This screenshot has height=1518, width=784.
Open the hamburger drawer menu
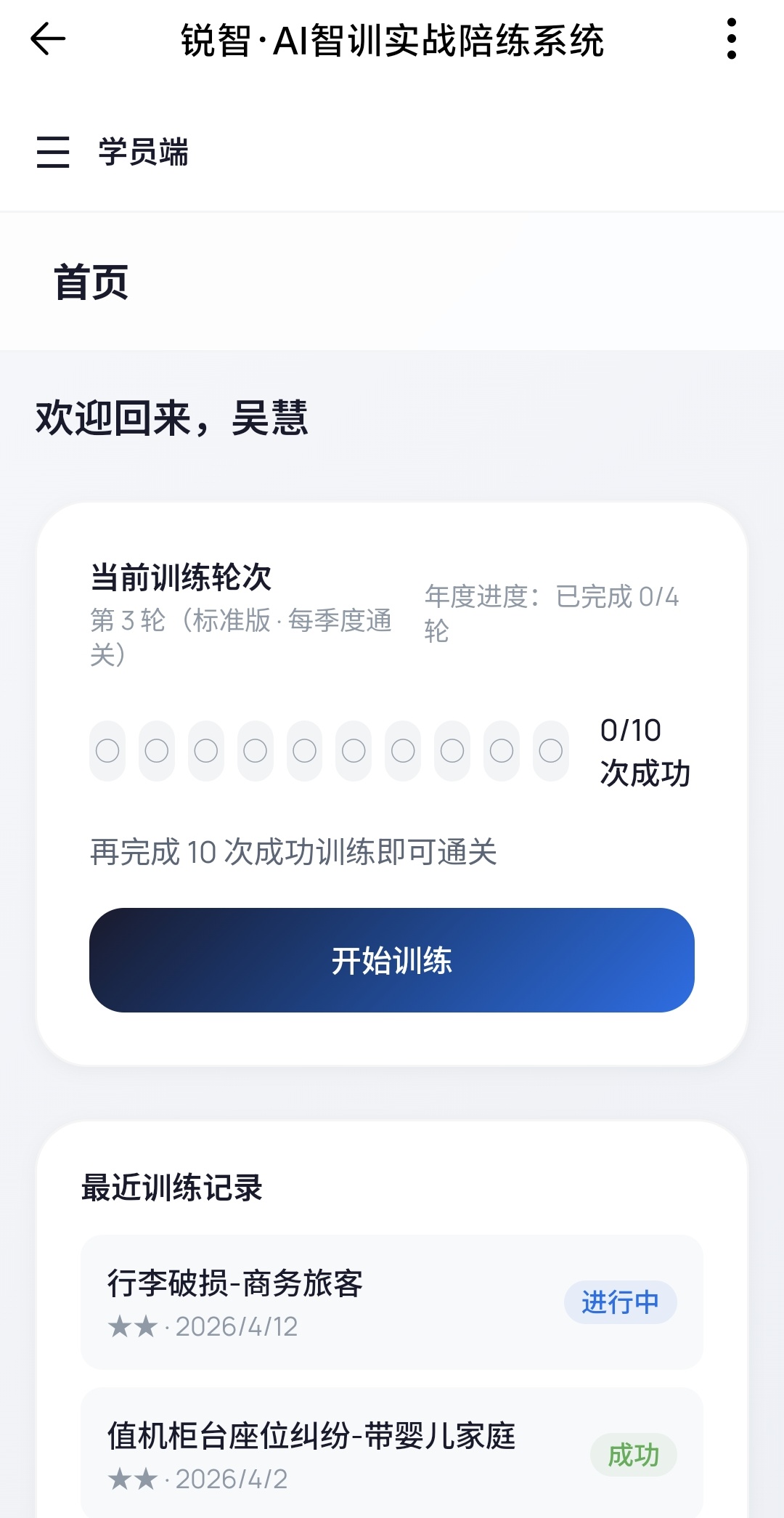pos(53,153)
